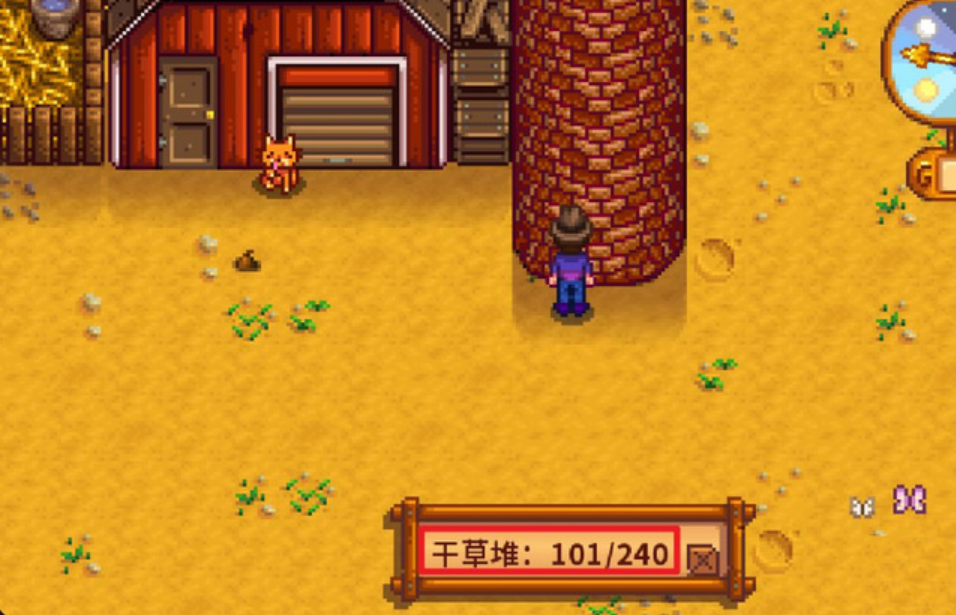Close the 干草堆 message box
Screen dimensions: 956x615
click(x=703, y=560)
